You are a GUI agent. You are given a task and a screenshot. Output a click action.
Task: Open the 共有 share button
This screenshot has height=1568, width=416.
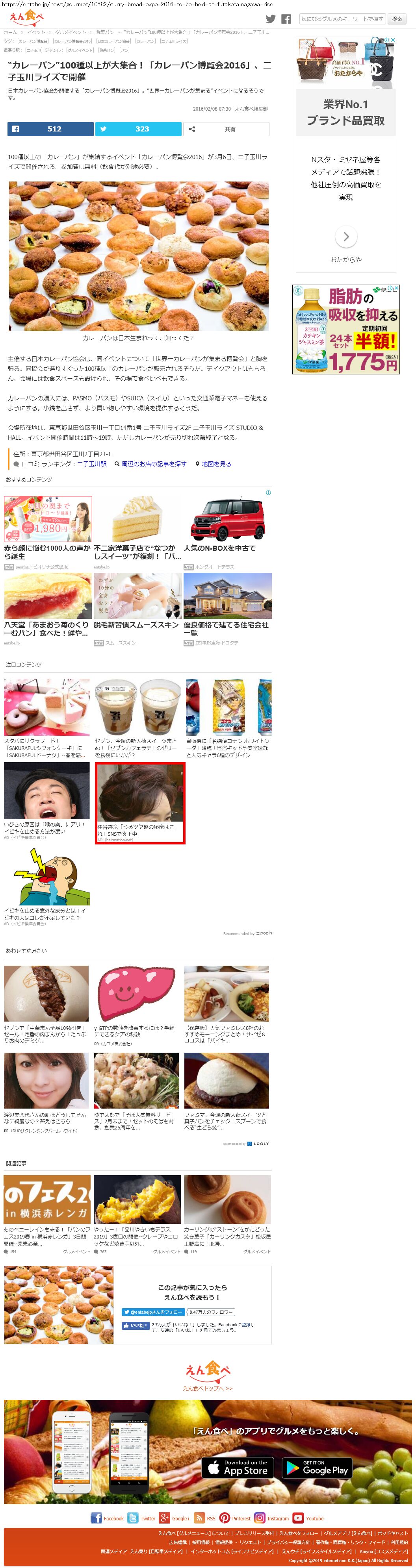click(226, 129)
